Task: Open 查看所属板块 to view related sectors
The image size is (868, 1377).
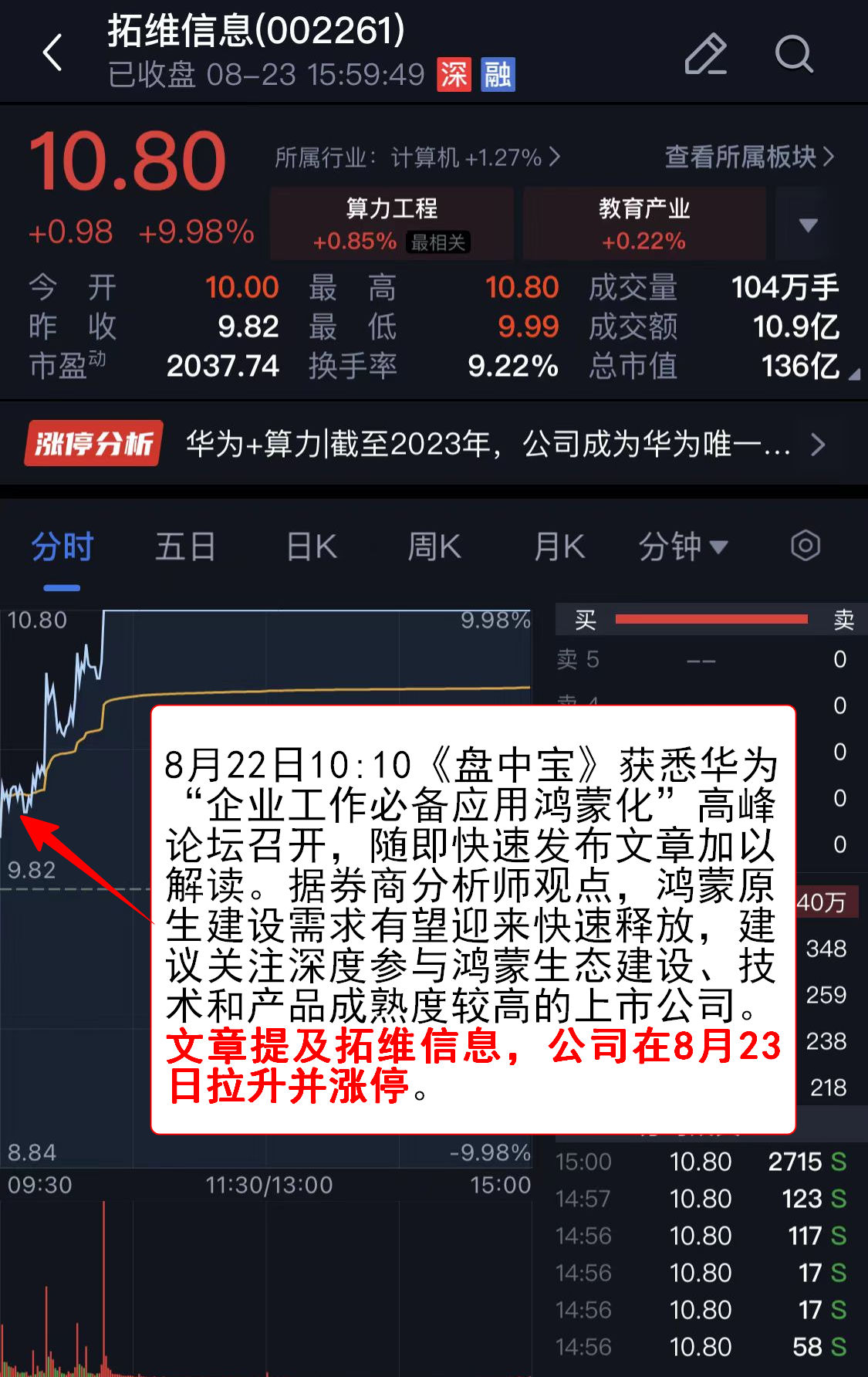Action: pyautogui.click(x=749, y=157)
